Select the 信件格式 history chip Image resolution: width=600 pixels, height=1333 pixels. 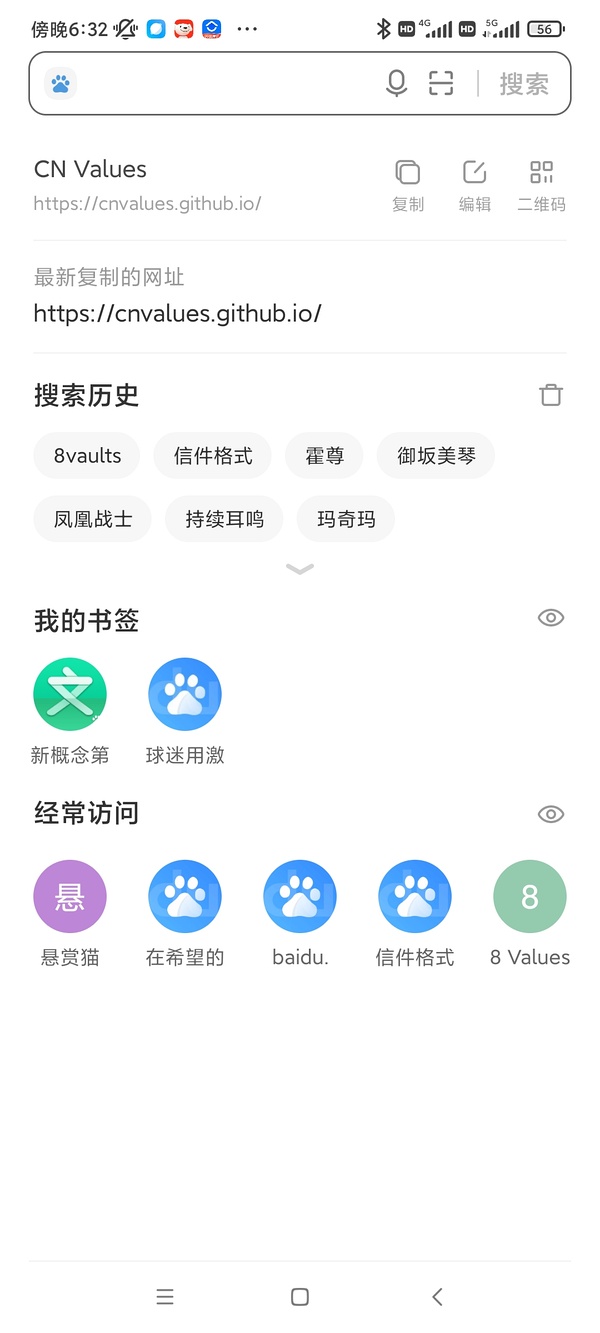(x=213, y=456)
